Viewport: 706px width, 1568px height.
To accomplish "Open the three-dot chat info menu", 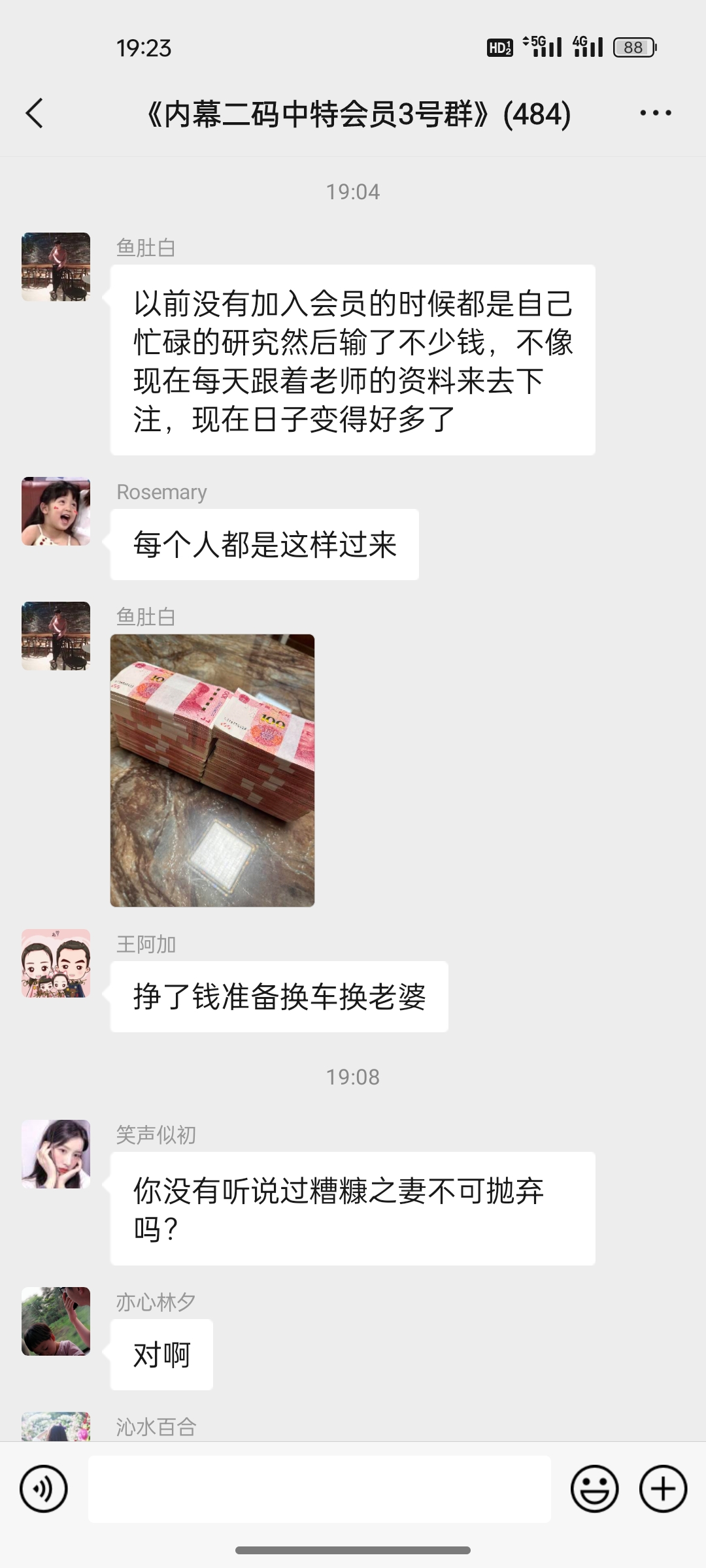I will point(655,114).
